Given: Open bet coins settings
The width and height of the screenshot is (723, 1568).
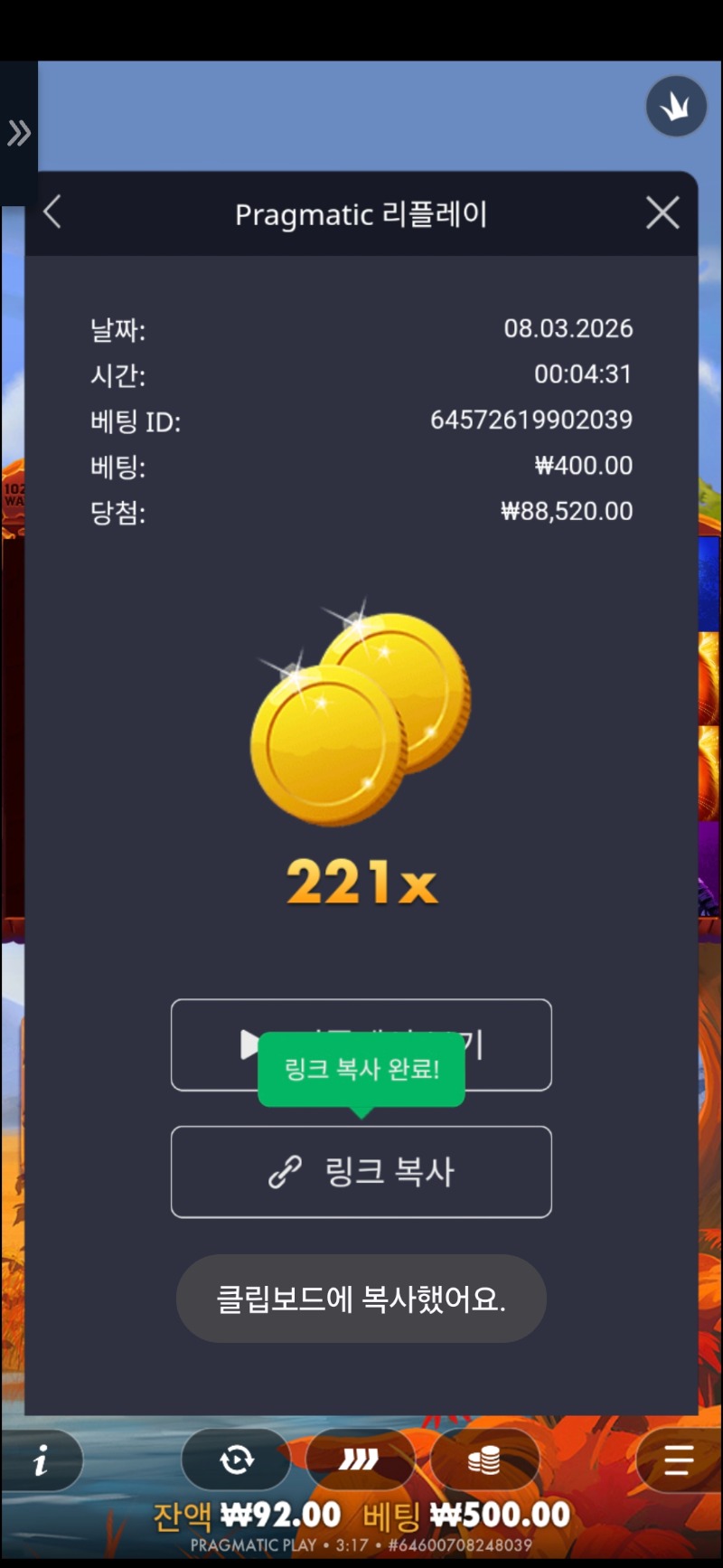Looking at the screenshot, I should 484,1459.
